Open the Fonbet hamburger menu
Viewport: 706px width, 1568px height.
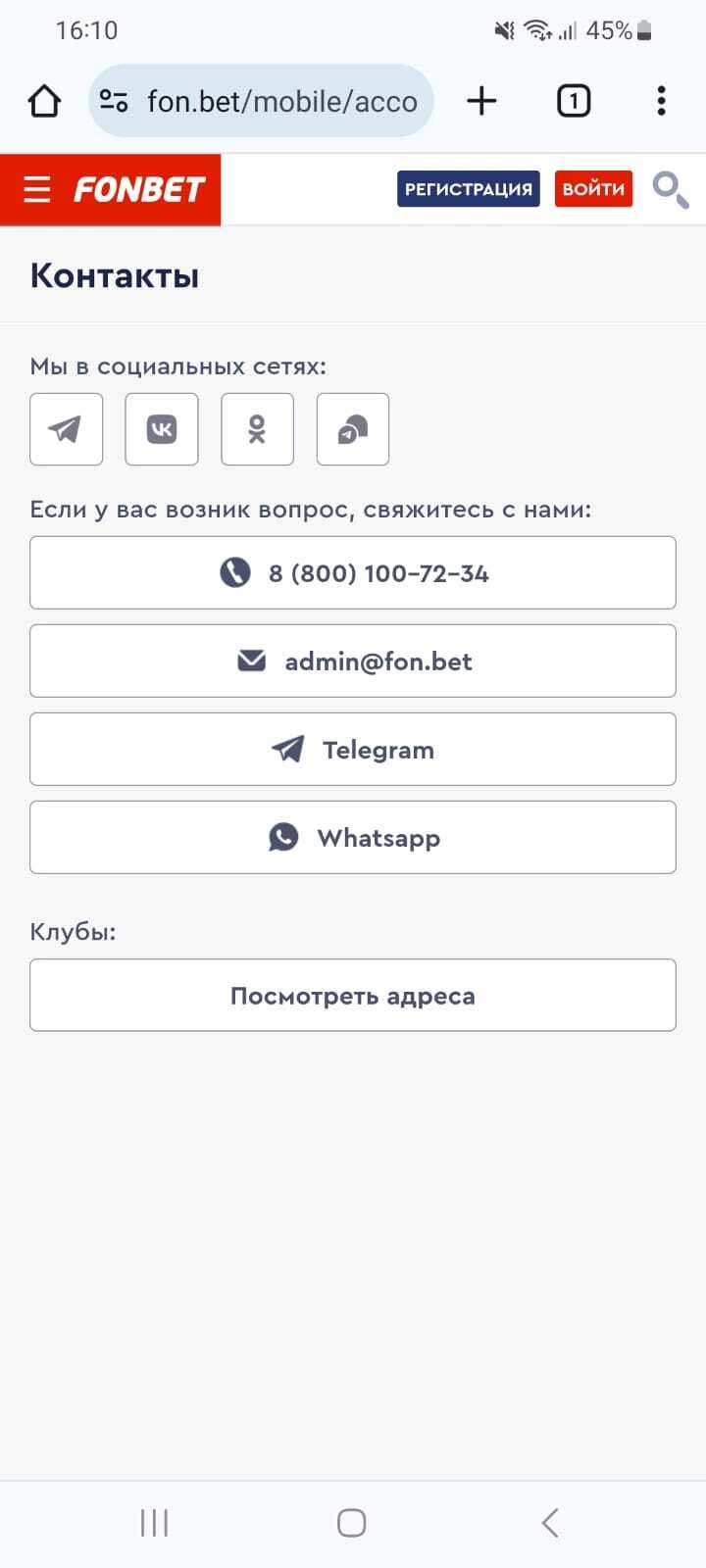(37, 189)
